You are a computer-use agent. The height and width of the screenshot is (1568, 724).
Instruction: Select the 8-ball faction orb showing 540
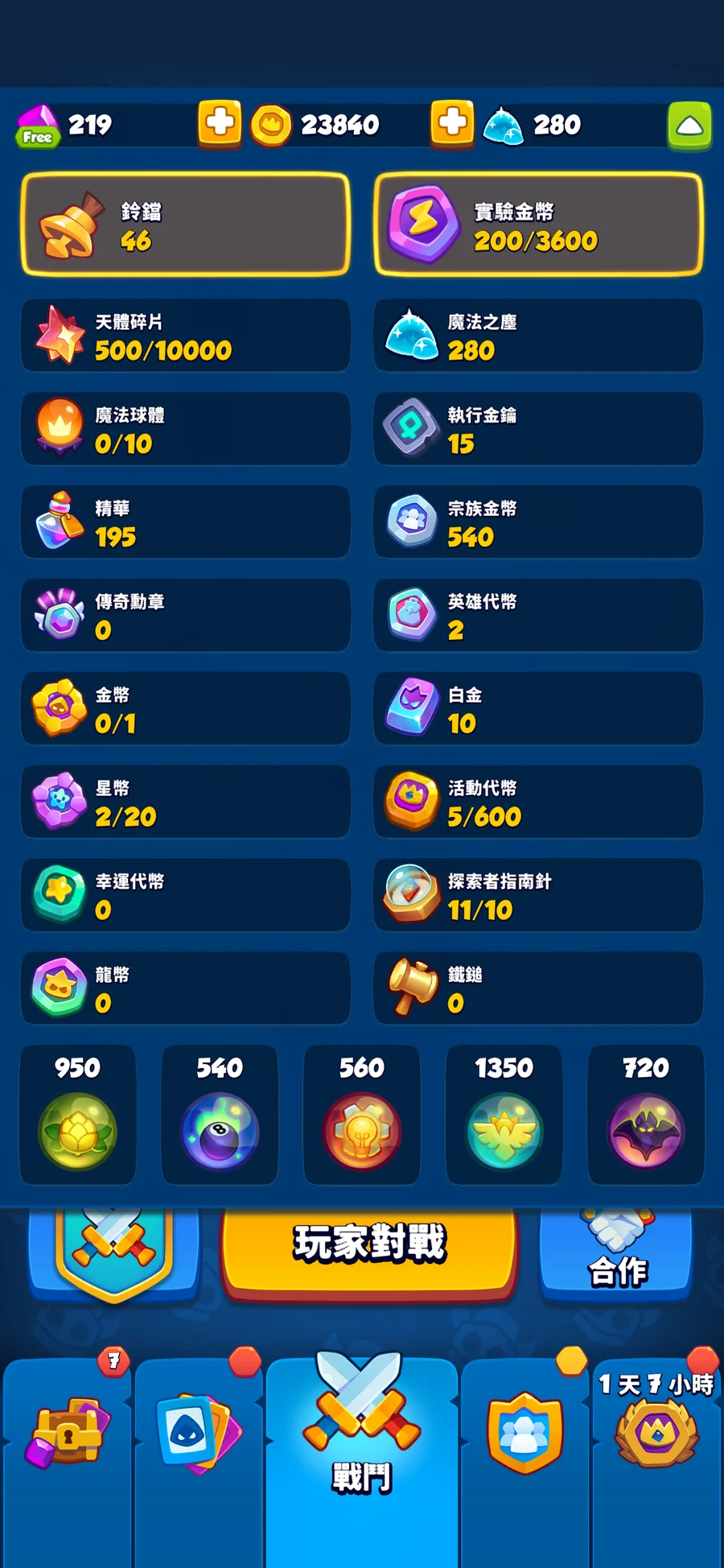(220, 1116)
